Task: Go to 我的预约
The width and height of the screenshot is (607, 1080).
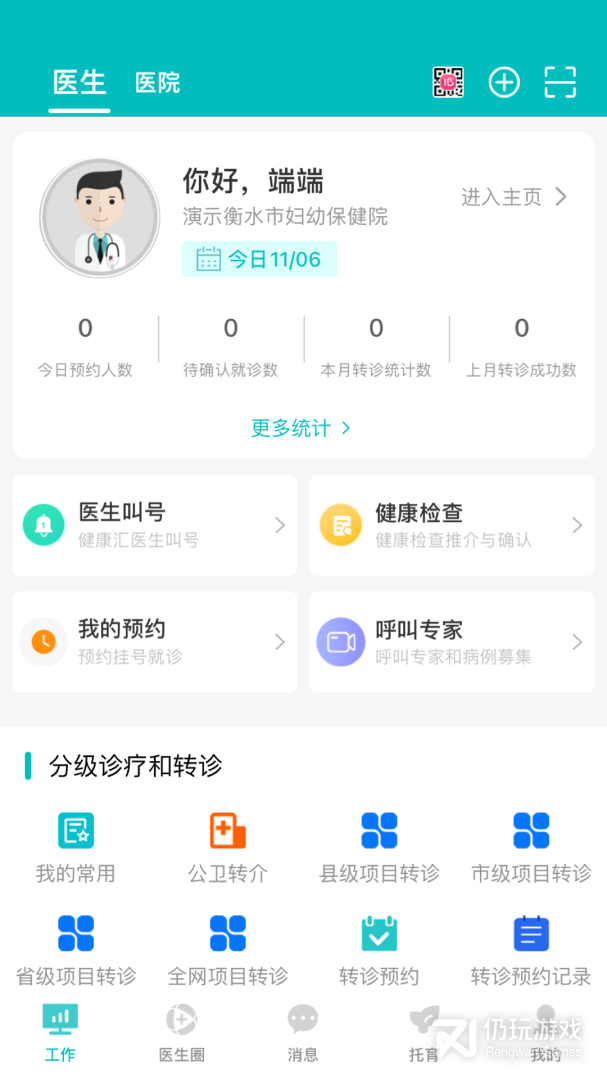Action: [x=155, y=642]
